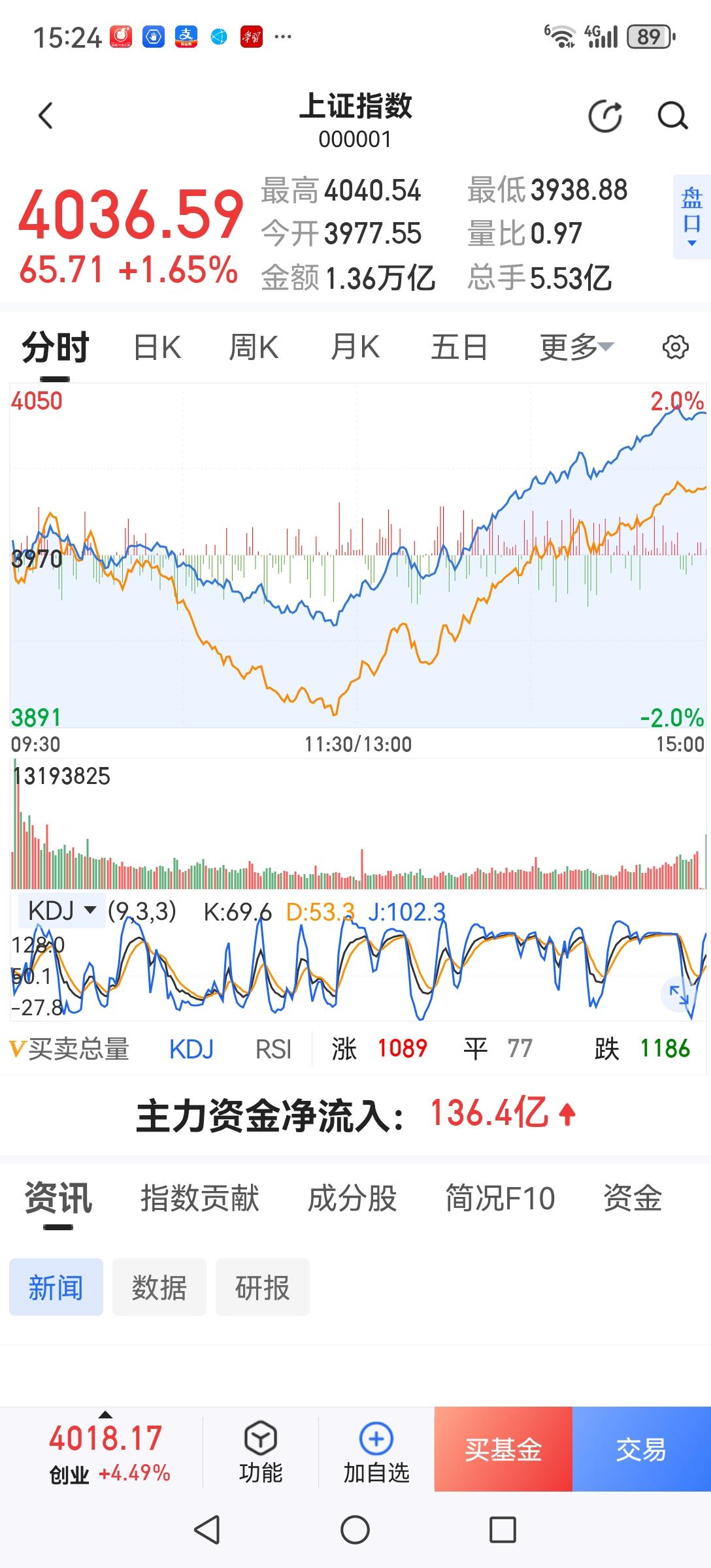Screen dimensions: 711x1568
Task: Select the 研报 chip
Action: coord(262,1287)
